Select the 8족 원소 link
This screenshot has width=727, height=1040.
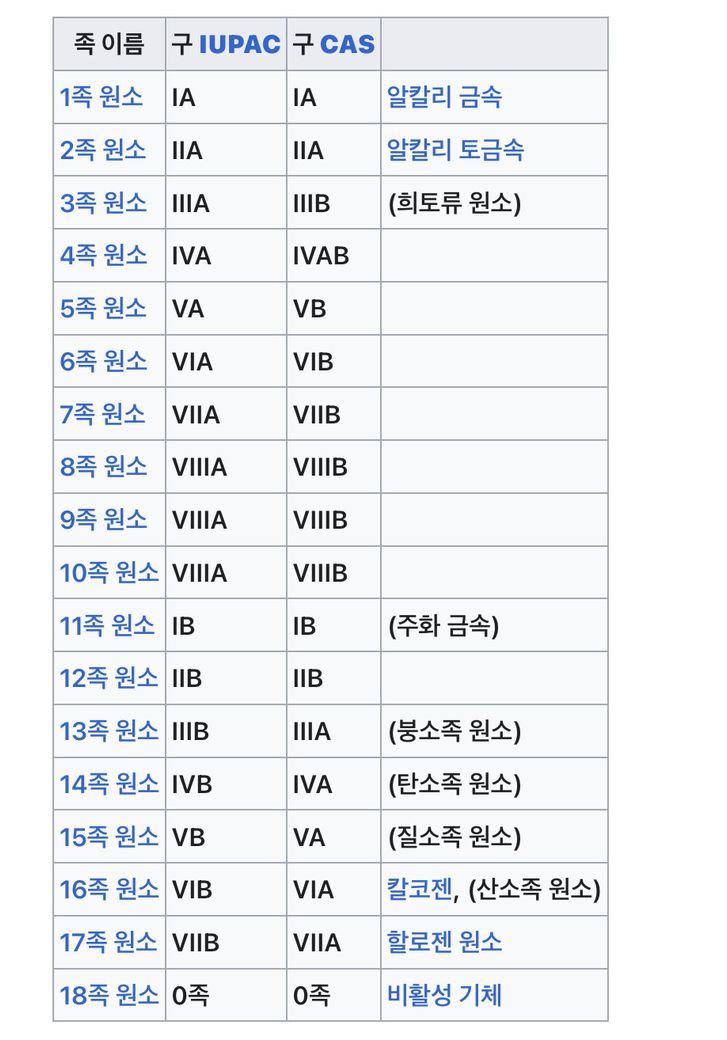[102, 467]
